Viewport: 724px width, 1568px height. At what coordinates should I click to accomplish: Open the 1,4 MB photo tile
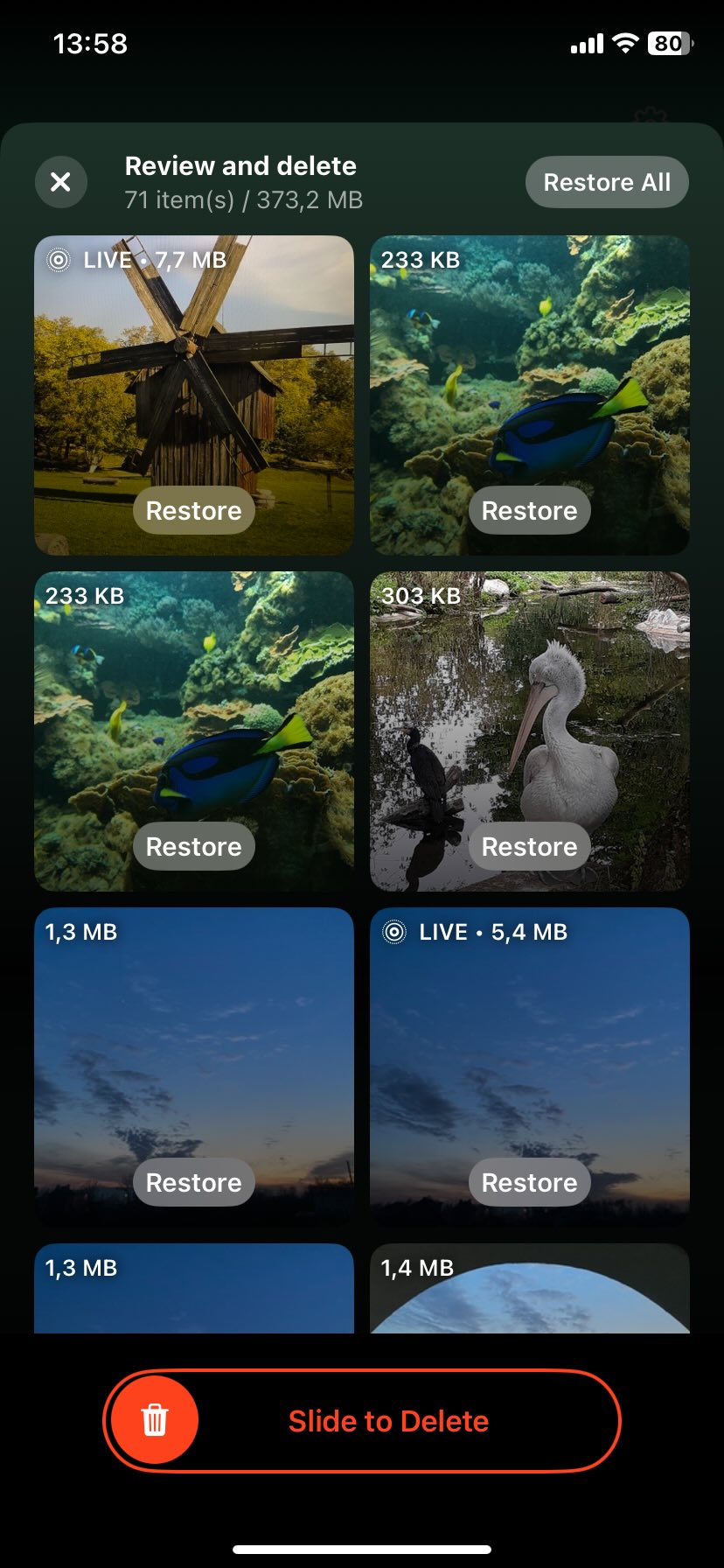(x=529, y=1295)
